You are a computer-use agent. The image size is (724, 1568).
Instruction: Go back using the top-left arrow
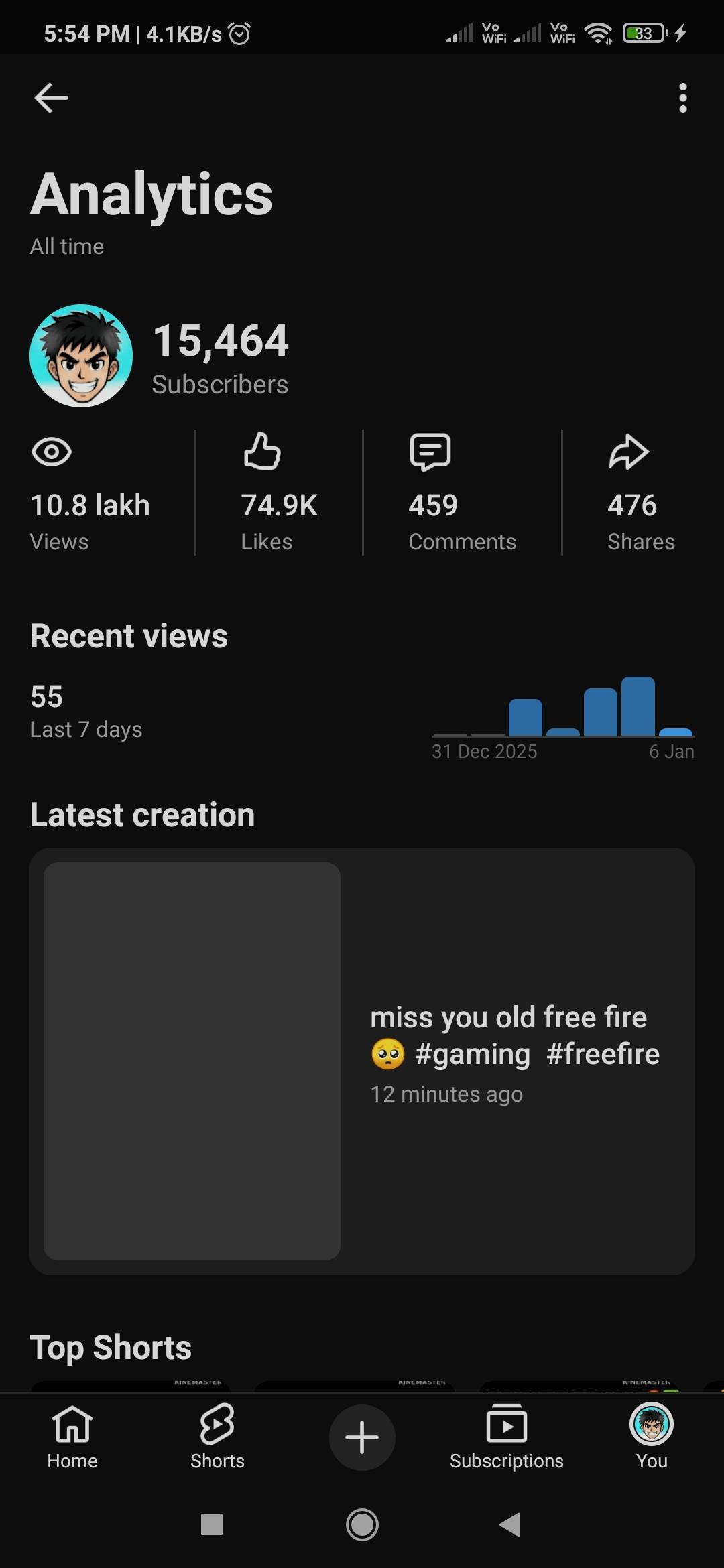(x=51, y=98)
